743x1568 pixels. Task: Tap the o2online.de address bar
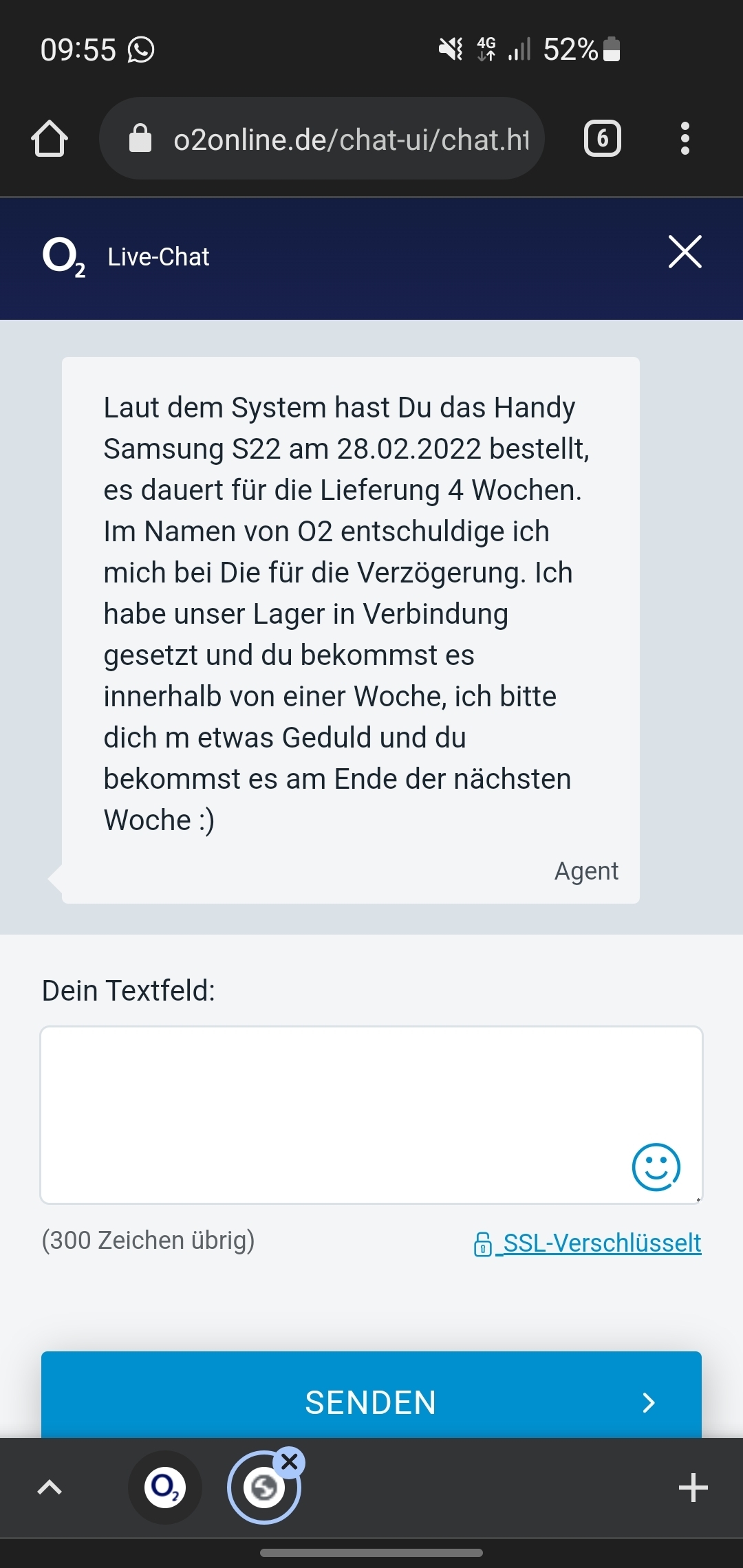pyautogui.click(x=322, y=138)
